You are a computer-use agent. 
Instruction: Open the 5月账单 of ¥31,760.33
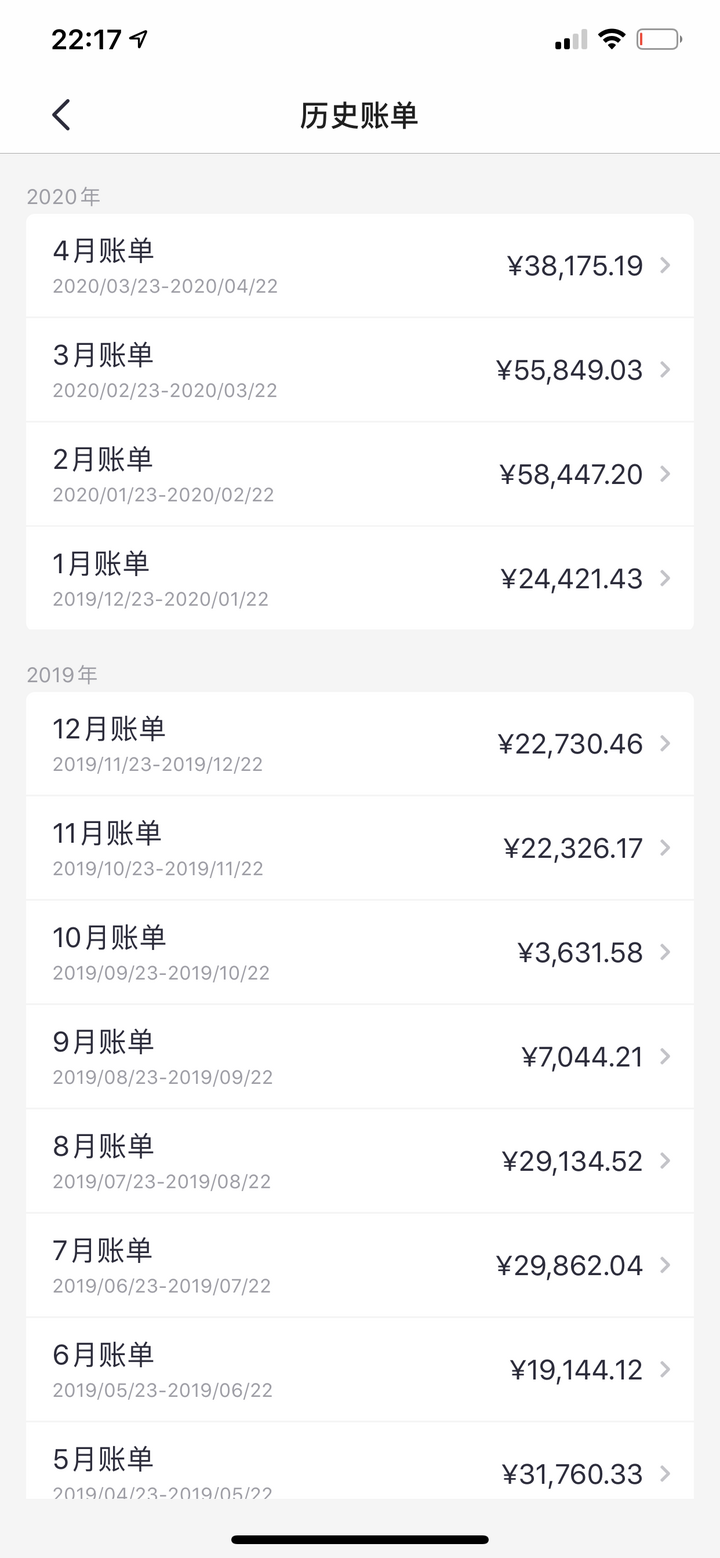pos(360,1460)
